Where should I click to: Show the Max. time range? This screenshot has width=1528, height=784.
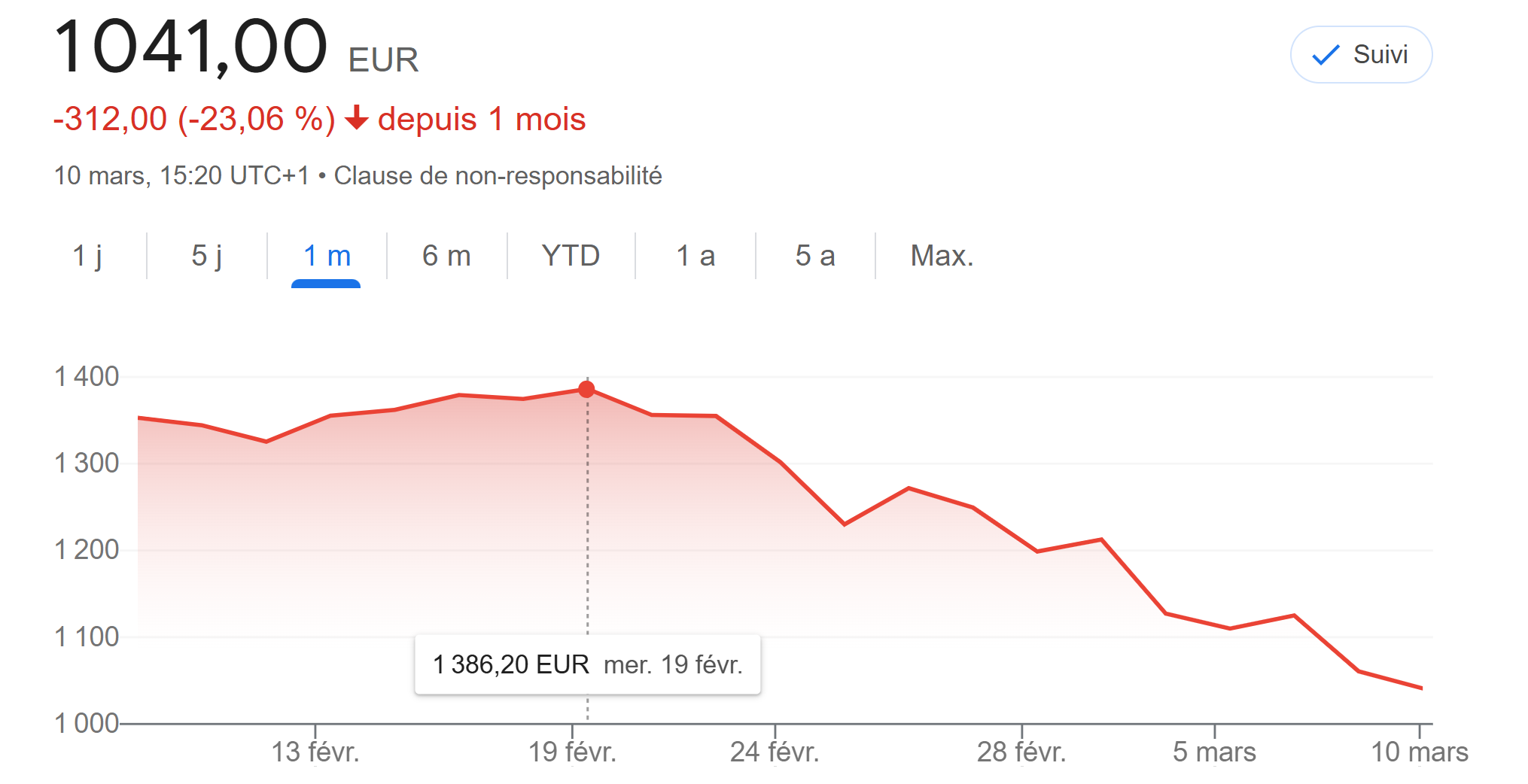click(942, 256)
